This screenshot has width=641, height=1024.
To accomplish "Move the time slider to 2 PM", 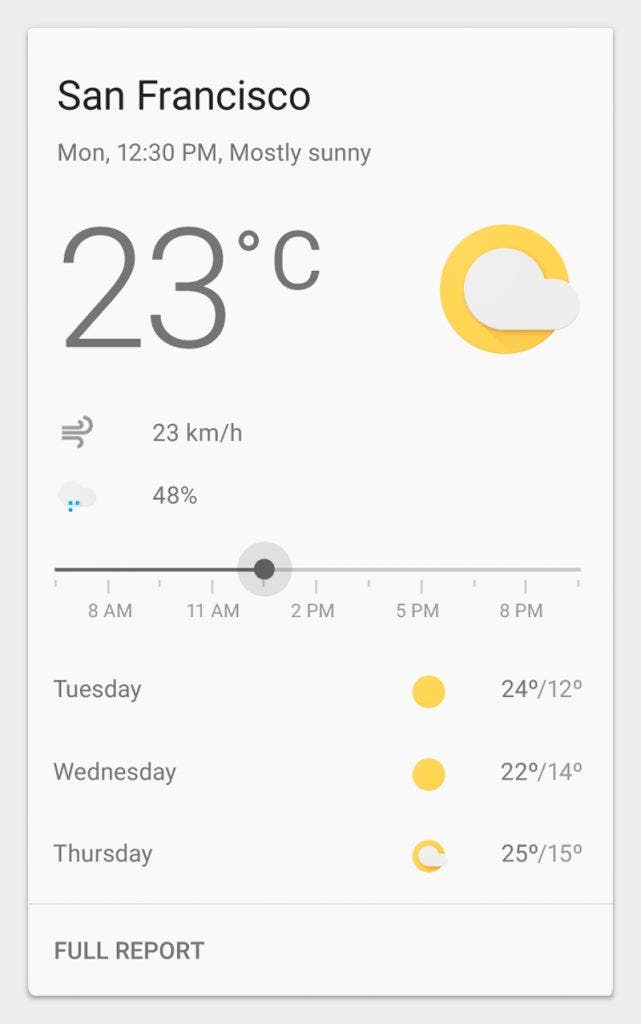I will pyautogui.click(x=316, y=570).
